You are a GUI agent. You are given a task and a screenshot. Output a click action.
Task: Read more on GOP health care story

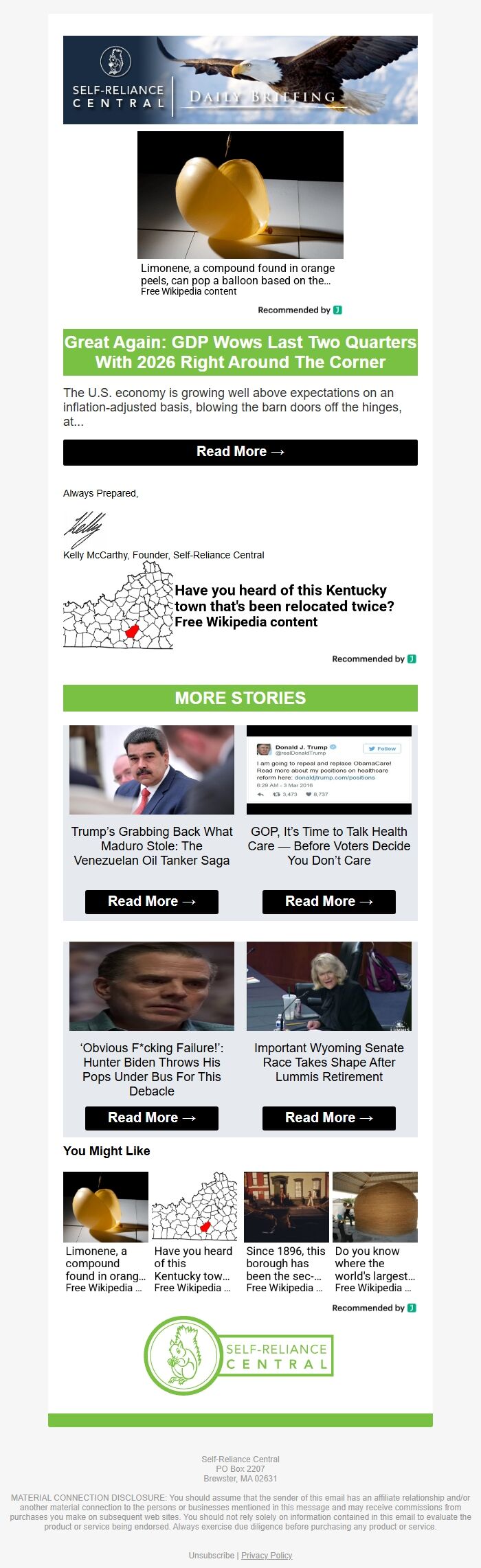[x=328, y=901]
